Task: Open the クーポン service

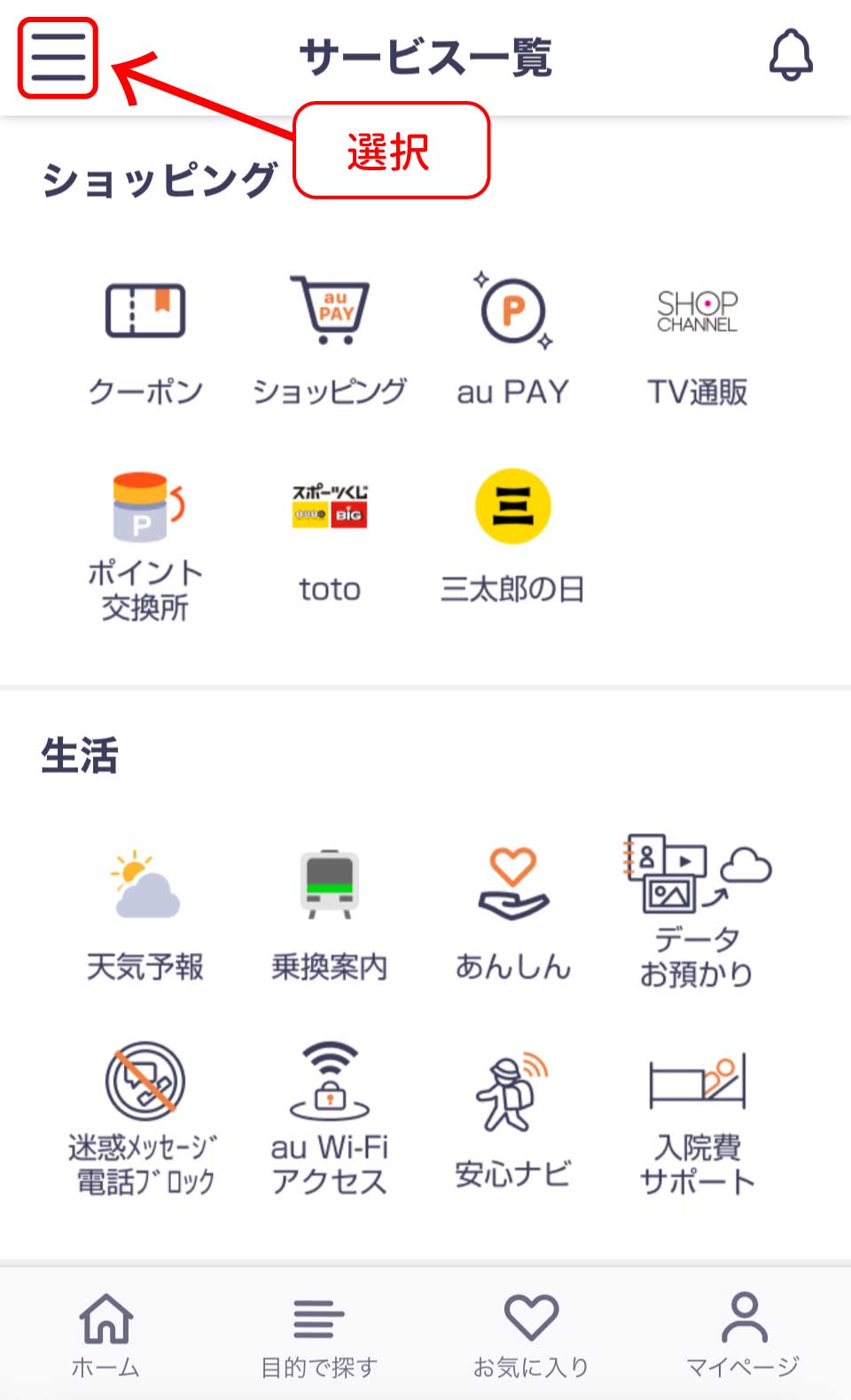Action: pyautogui.click(x=145, y=341)
